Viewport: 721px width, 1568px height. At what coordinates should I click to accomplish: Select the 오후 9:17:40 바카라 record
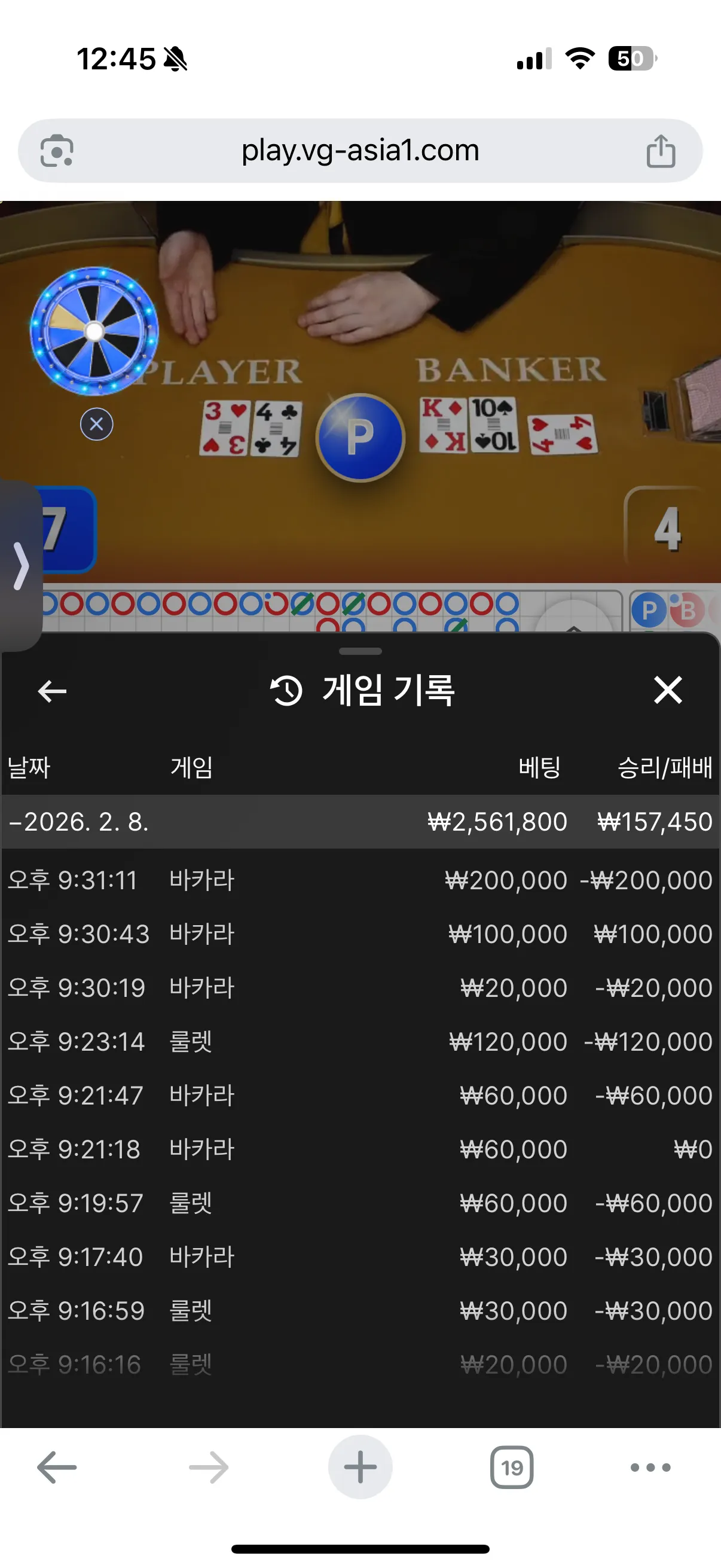click(x=360, y=1257)
